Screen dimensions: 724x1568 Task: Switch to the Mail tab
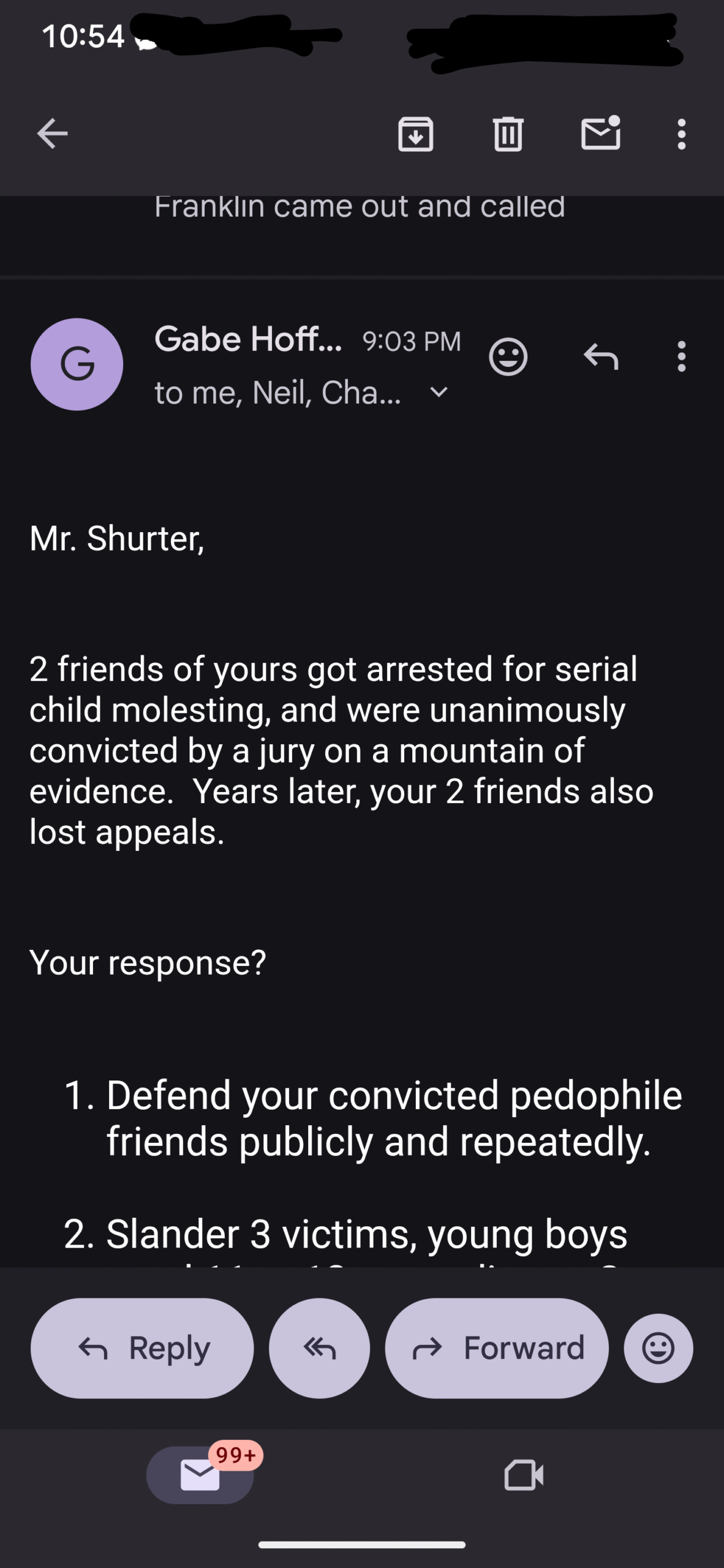200,1475
